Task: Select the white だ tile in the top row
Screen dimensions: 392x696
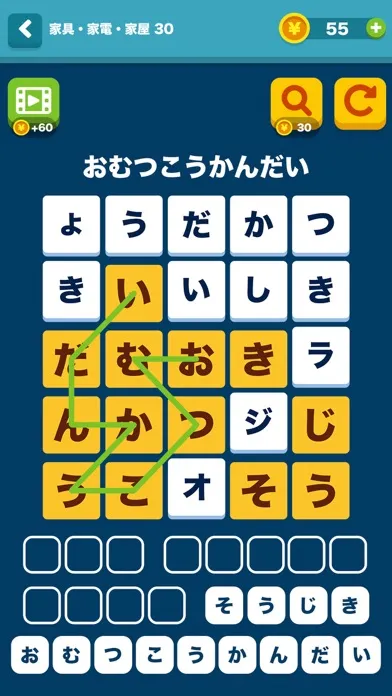Action: pos(196,225)
